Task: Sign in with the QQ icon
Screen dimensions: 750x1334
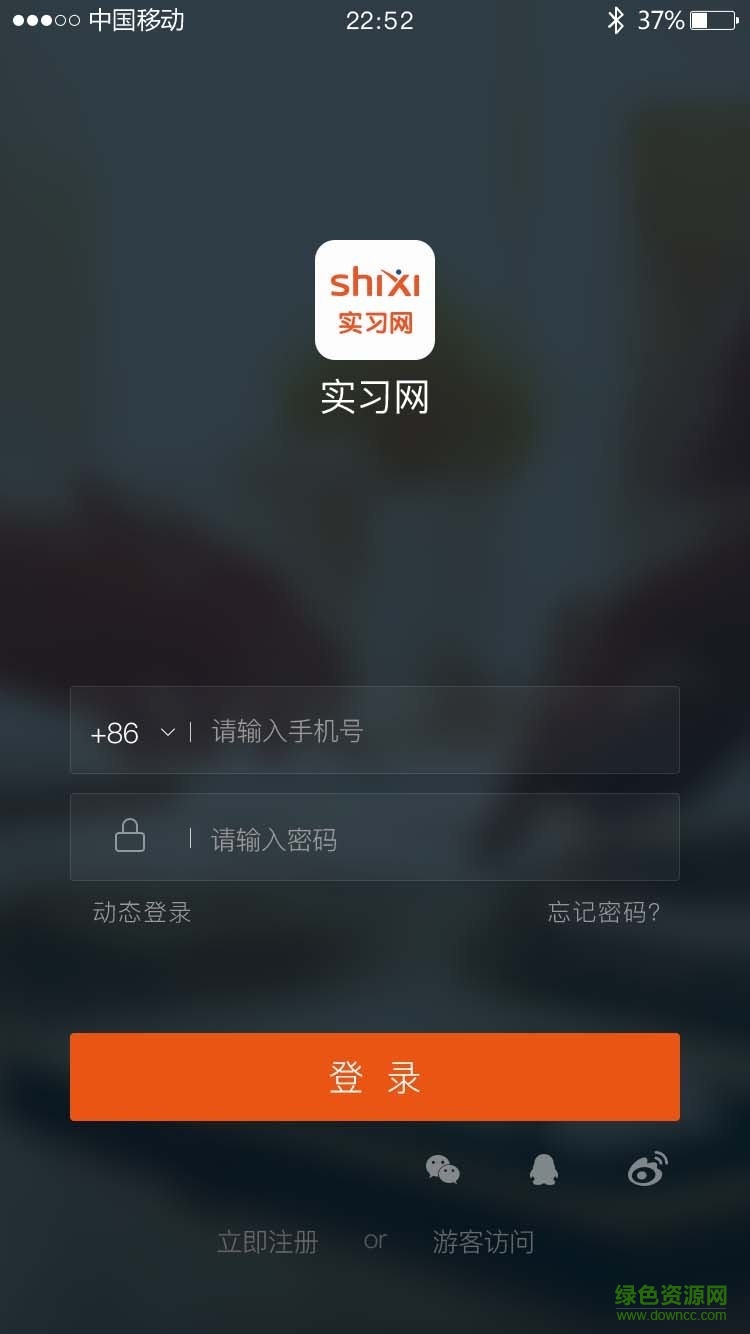Action: tap(543, 1169)
